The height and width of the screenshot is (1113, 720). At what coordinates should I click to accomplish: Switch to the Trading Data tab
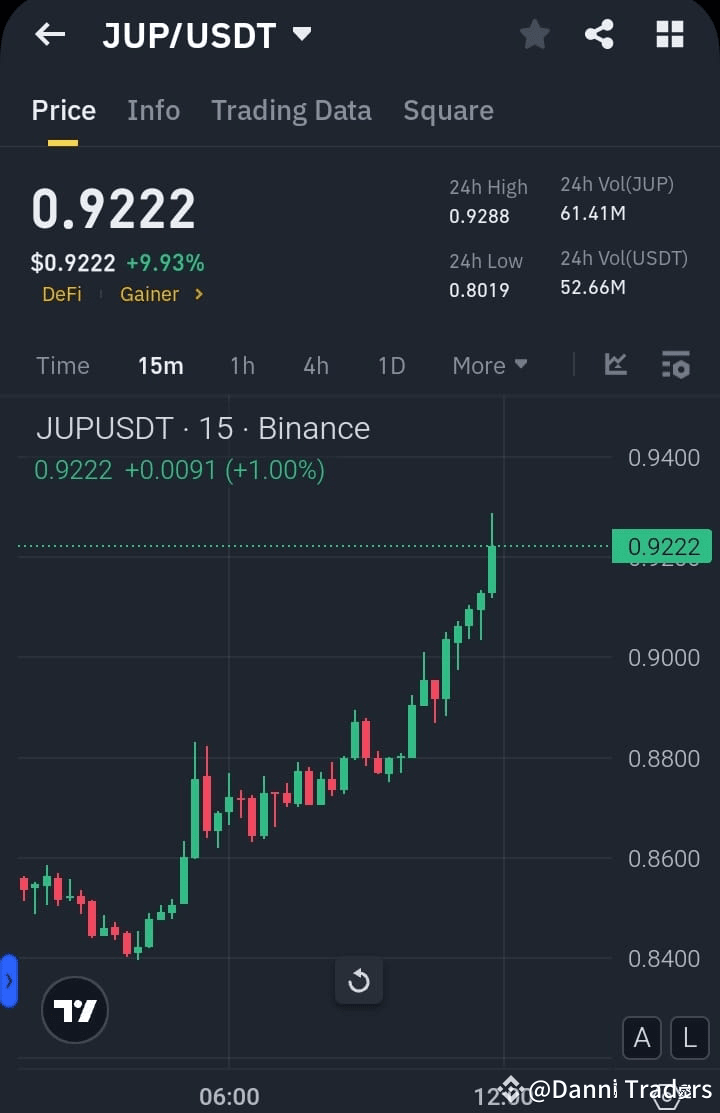(291, 110)
